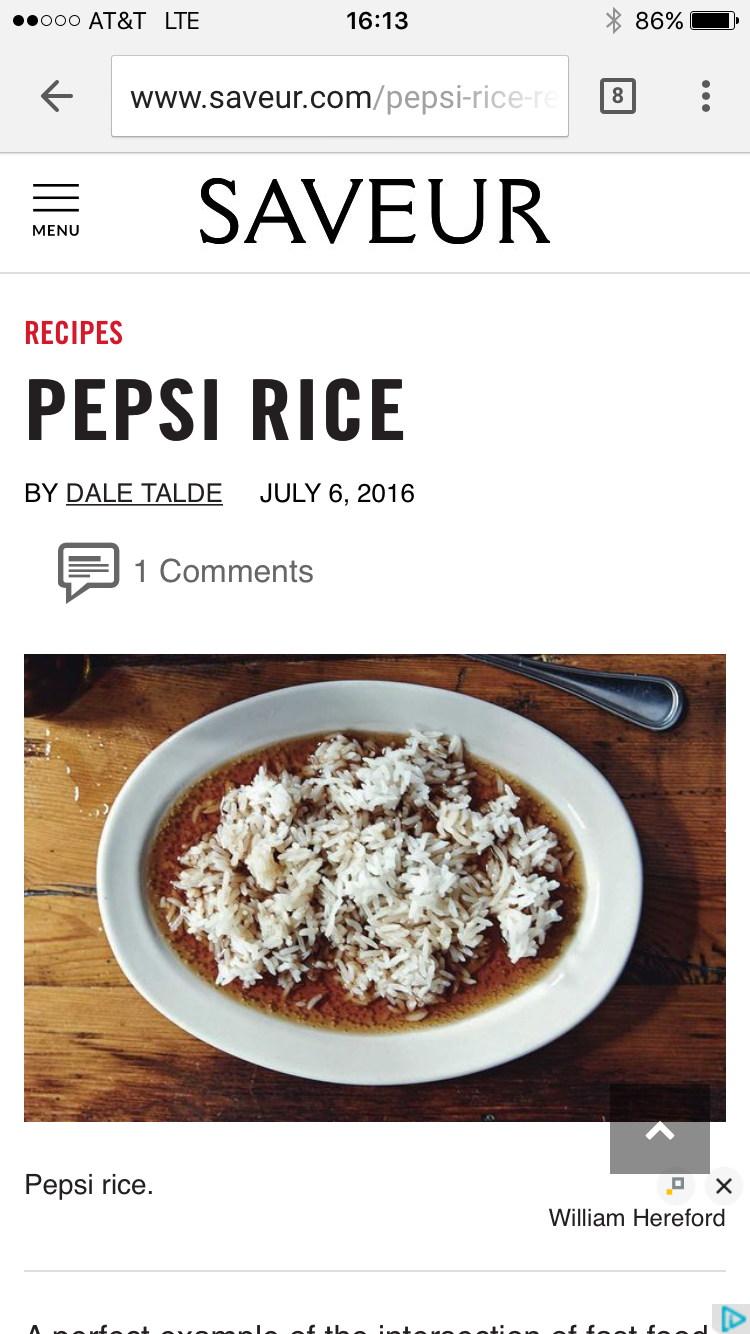
Task: Jump back to top with the up arrow
Action: pos(659,1130)
